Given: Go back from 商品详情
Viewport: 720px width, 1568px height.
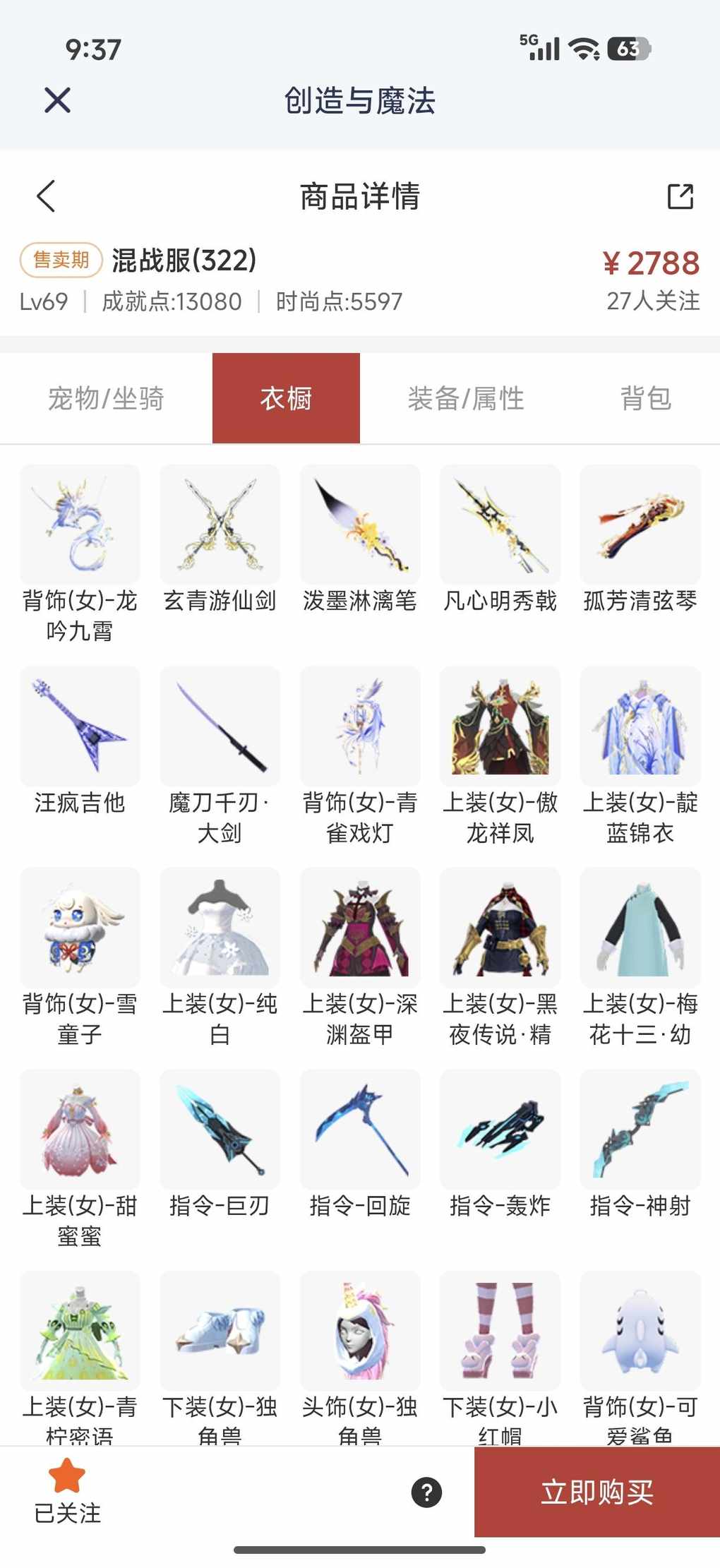Looking at the screenshot, I should click(46, 196).
